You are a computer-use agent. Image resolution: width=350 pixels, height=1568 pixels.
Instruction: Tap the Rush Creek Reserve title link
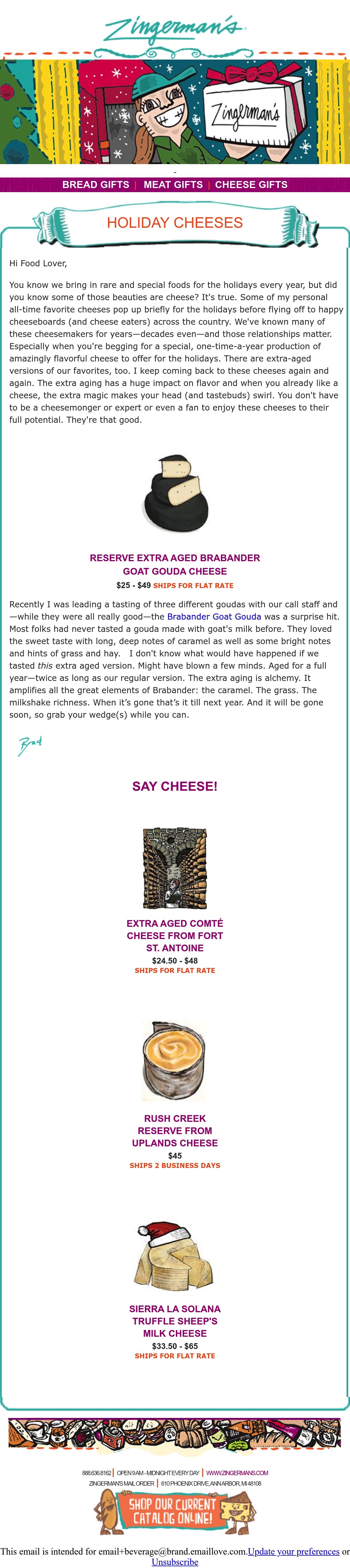(x=175, y=1130)
